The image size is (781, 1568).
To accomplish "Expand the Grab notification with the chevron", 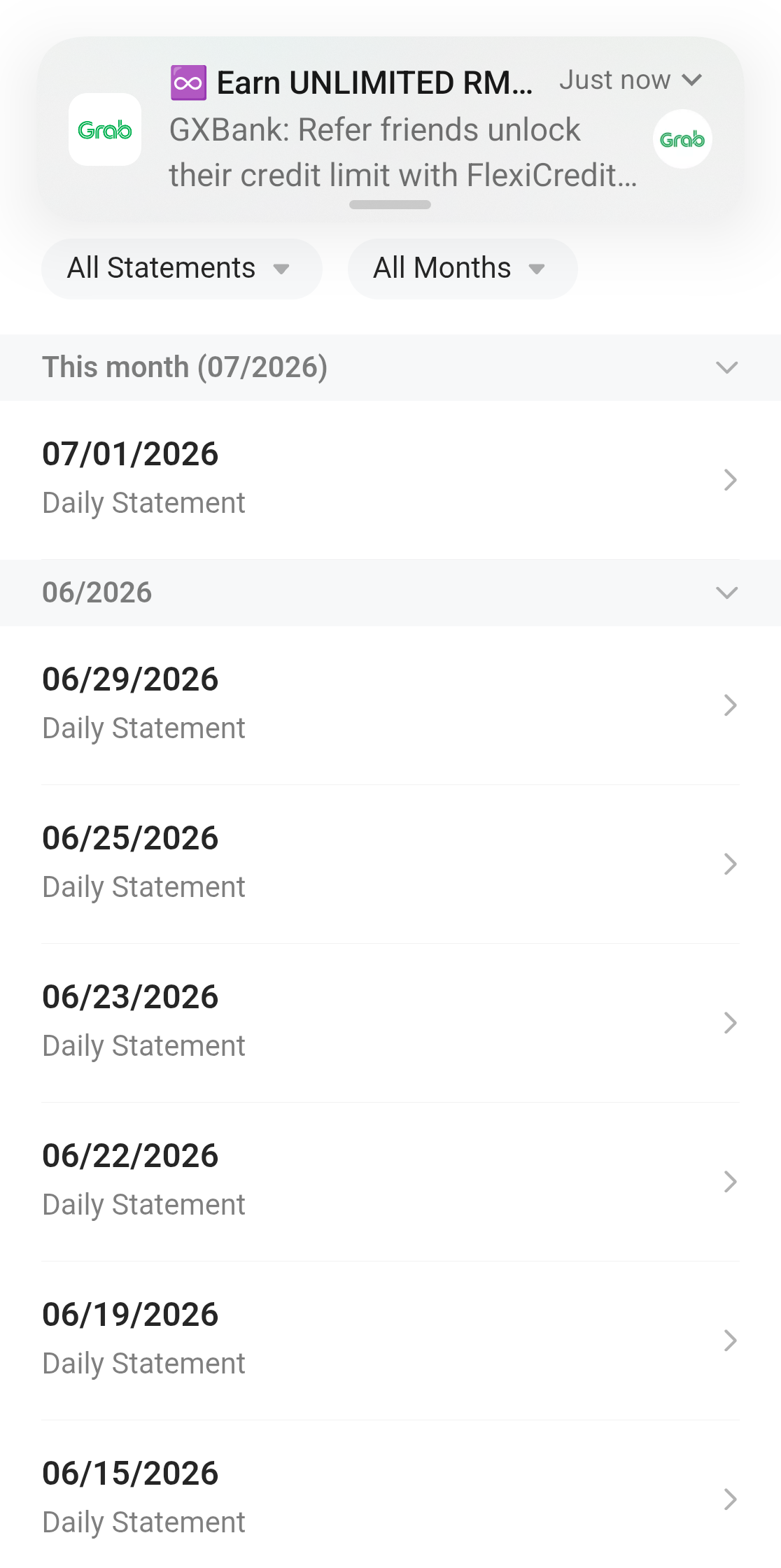I will (692, 80).
